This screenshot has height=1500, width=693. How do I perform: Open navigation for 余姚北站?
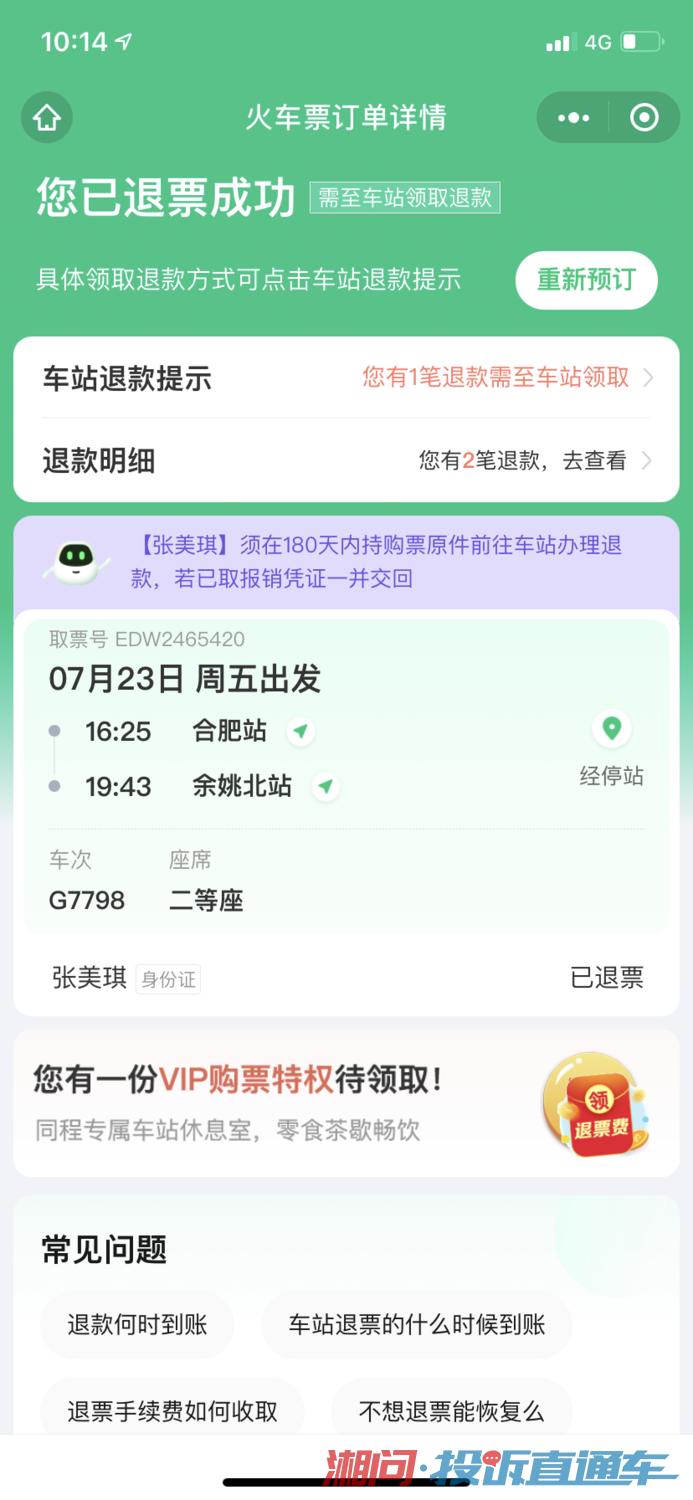pyautogui.click(x=325, y=787)
